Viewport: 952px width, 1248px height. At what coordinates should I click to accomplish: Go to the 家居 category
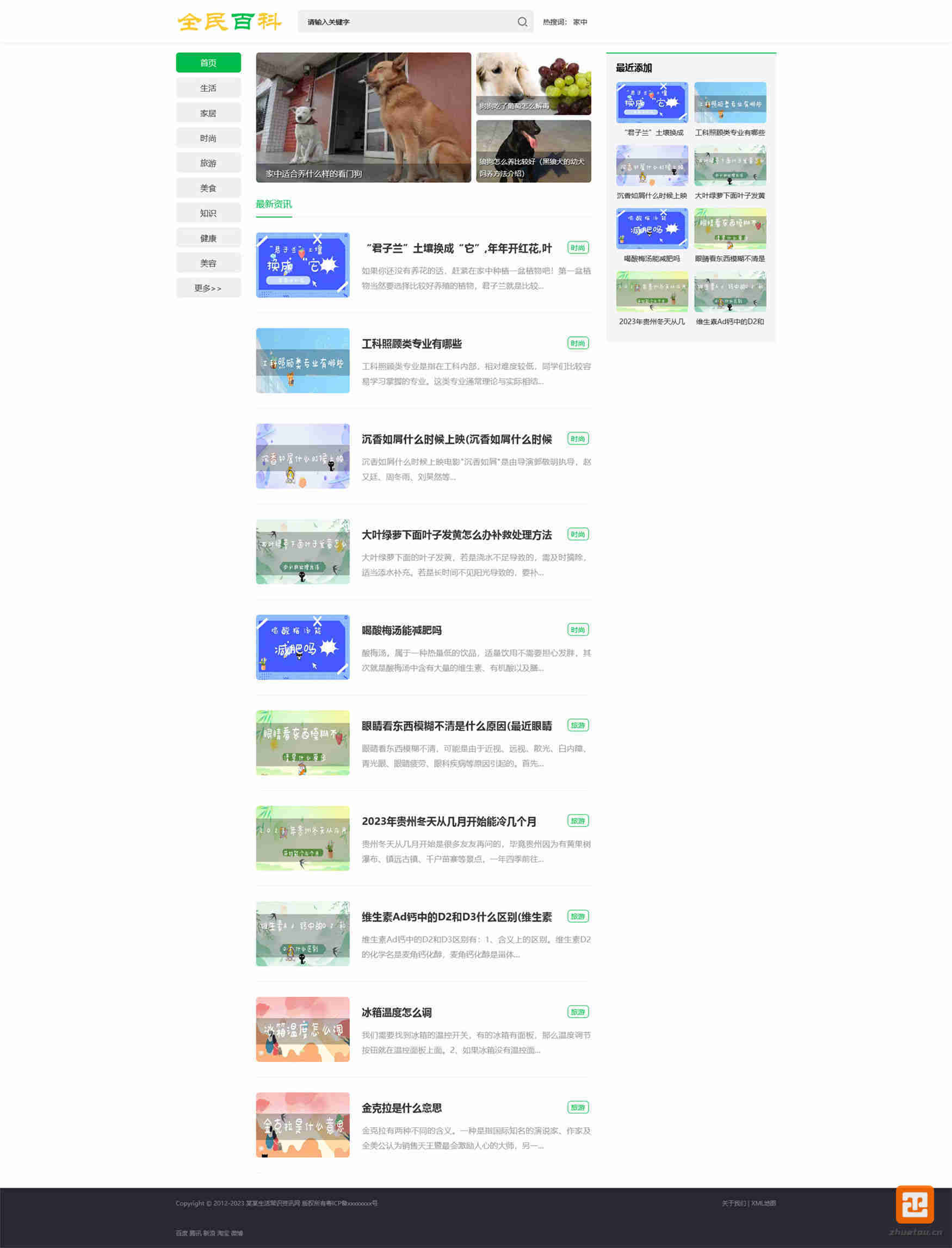pyautogui.click(x=208, y=113)
